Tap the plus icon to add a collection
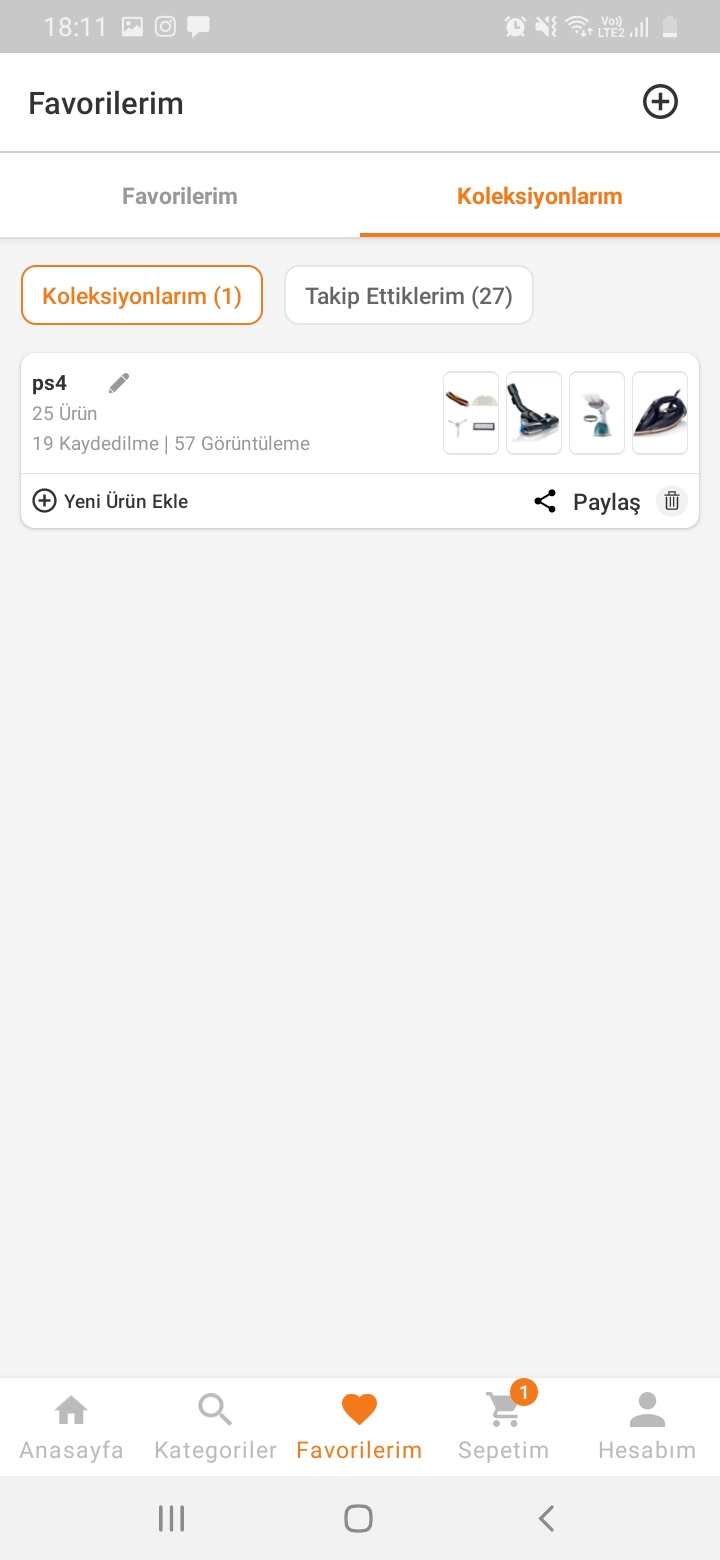Screen dimensions: 720x1560 pyautogui.click(x=660, y=102)
